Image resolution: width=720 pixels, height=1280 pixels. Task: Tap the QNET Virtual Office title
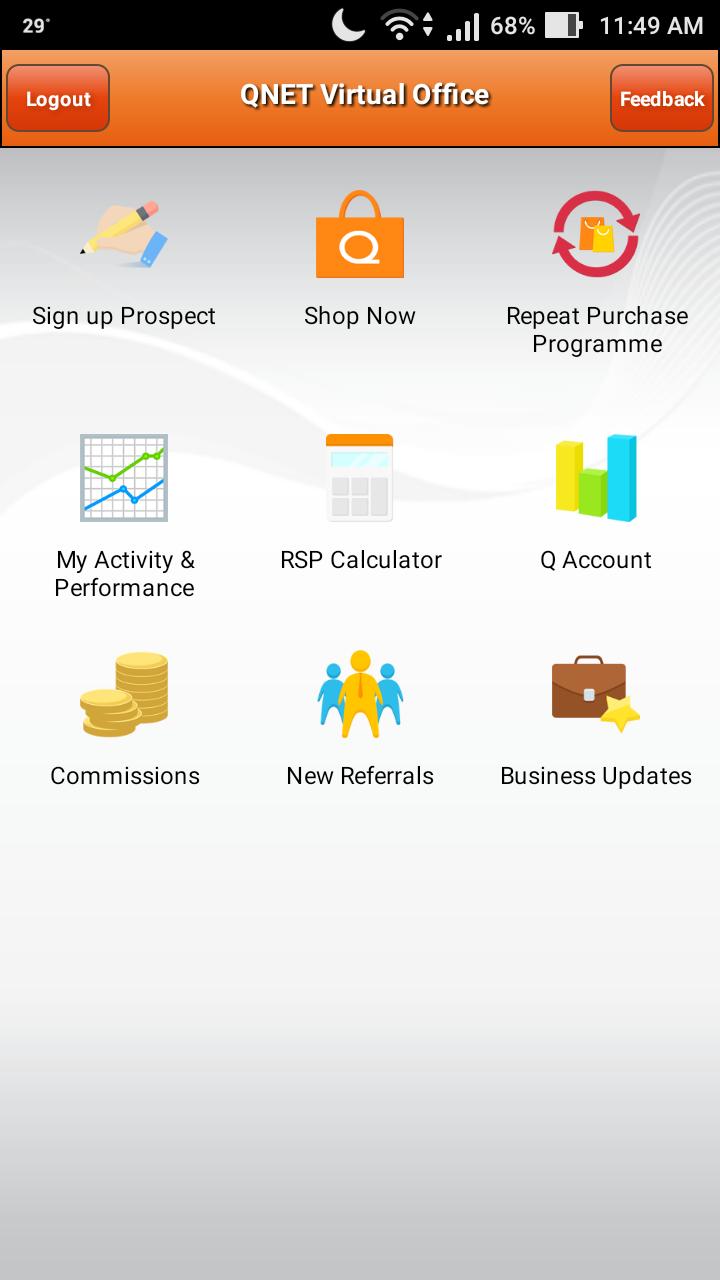(363, 93)
